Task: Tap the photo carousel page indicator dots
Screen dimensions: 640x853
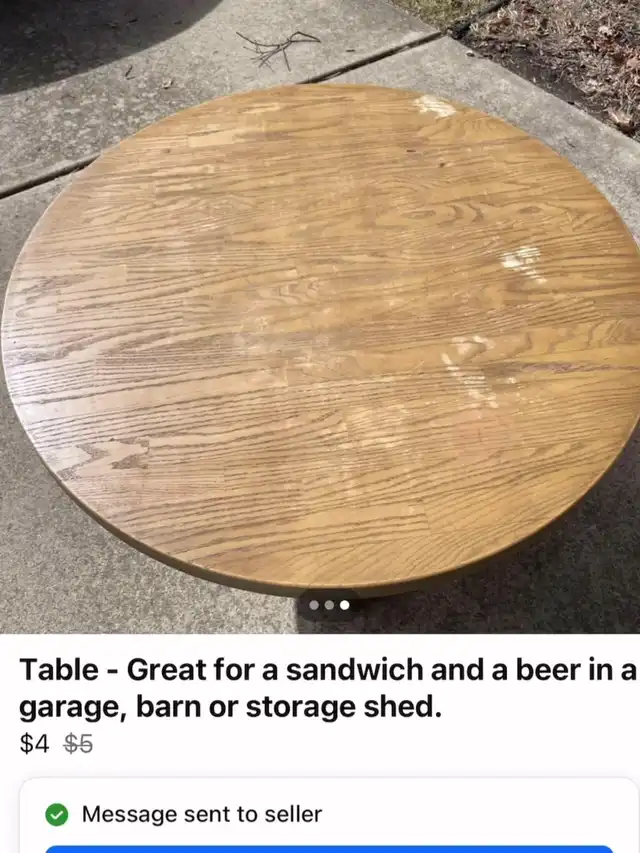Action: click(x=329, y=605)
